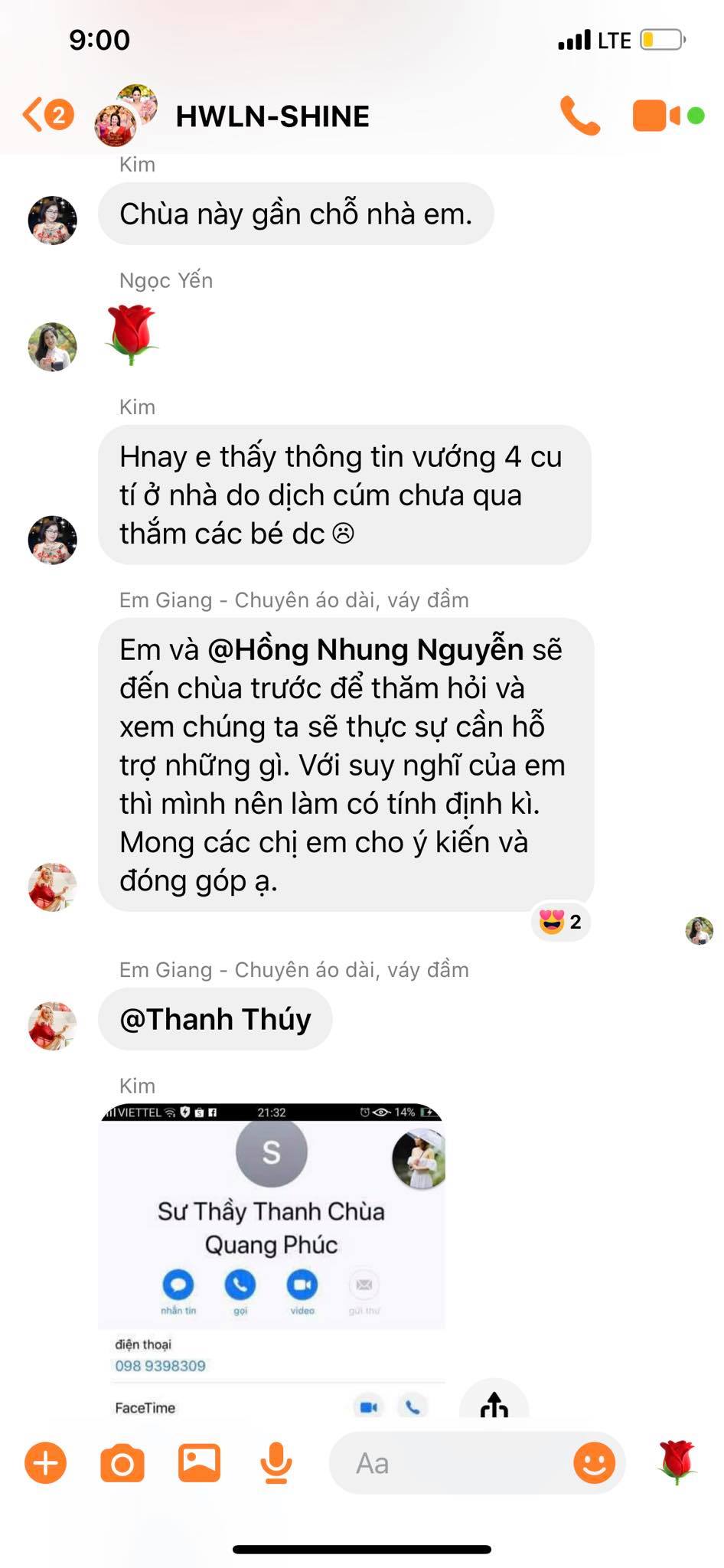This screenshot has height=1568, width=724.
Task: Open the @Hồng Nhung Nguyễn mention
Action: [x=366, y=650]
